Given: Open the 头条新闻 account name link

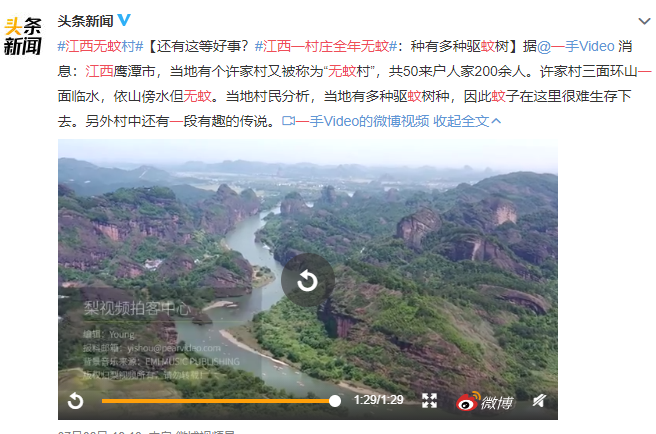Looking at the screenshot, I should [x=86, y=20].
